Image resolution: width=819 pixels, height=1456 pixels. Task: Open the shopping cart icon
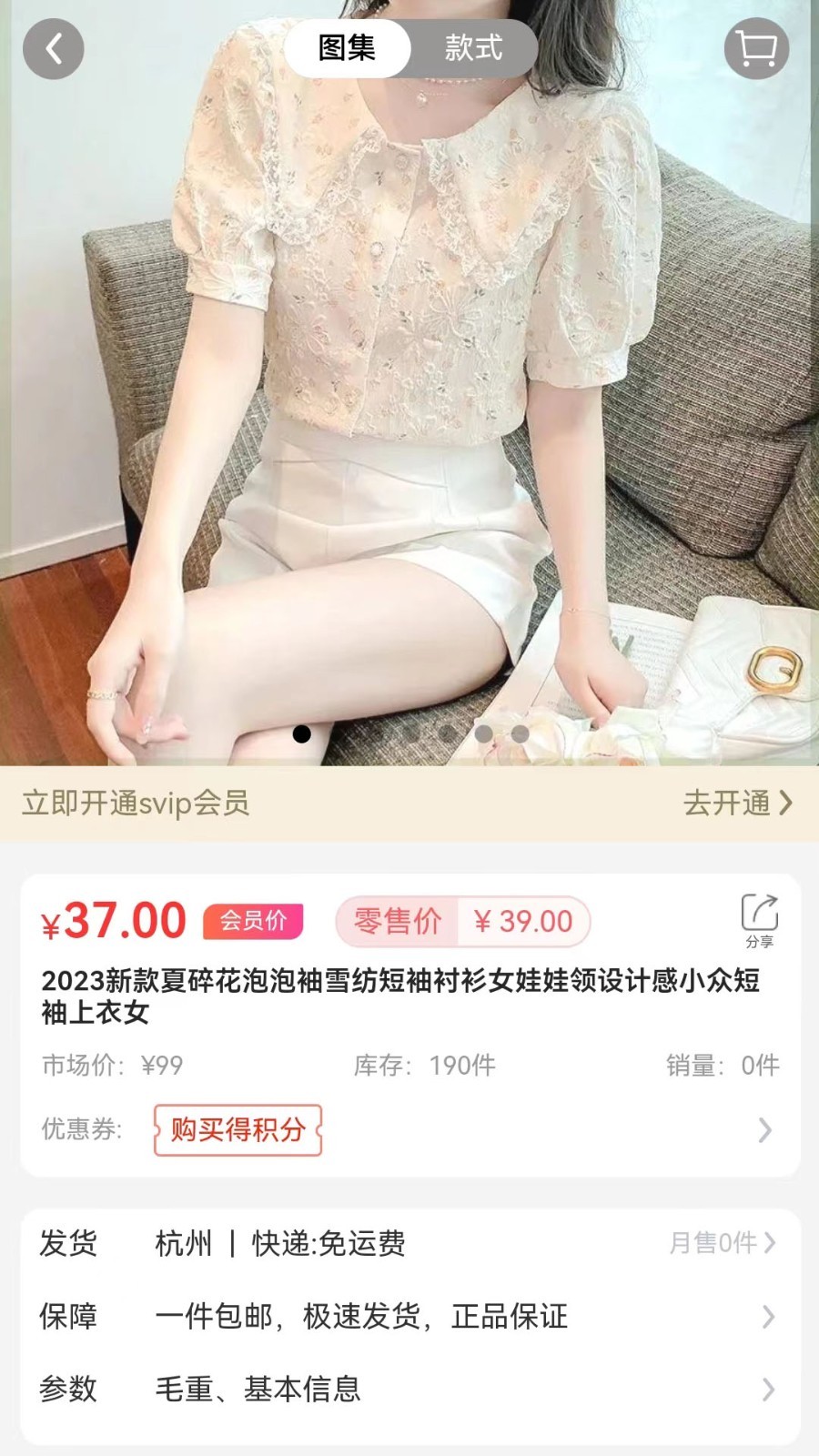coord(757,47)
